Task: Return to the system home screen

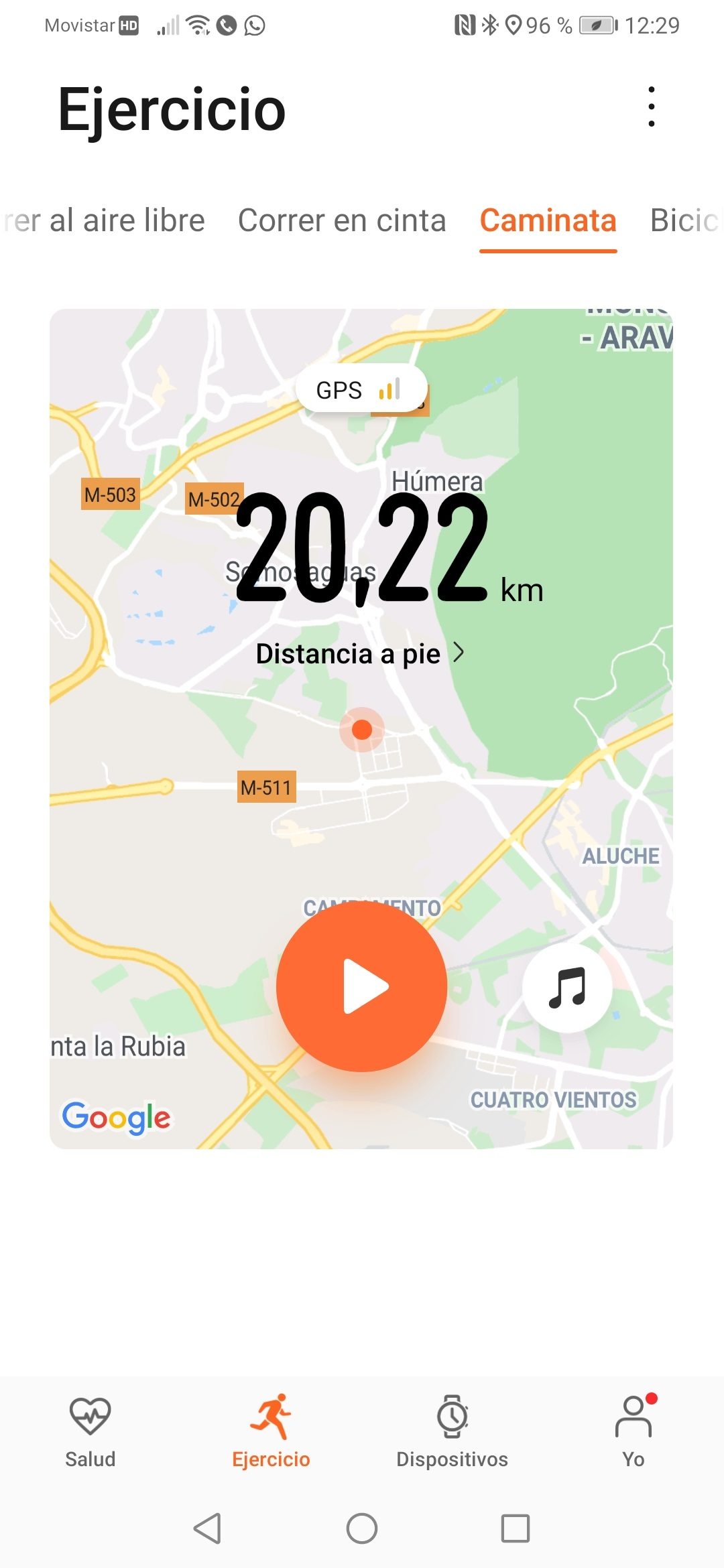Action: 362,1528
